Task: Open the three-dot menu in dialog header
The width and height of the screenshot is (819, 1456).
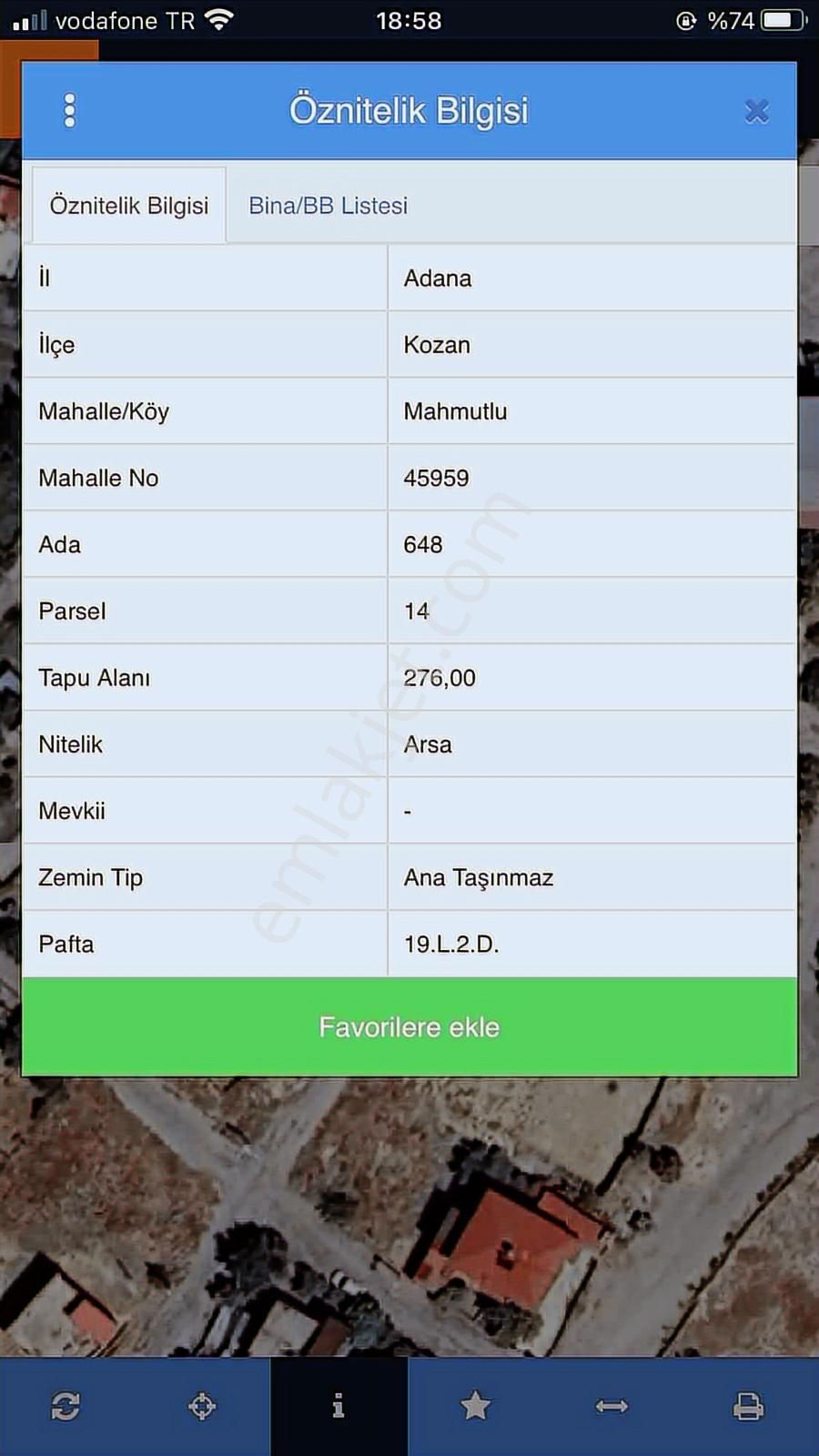Action: (69, 111)
